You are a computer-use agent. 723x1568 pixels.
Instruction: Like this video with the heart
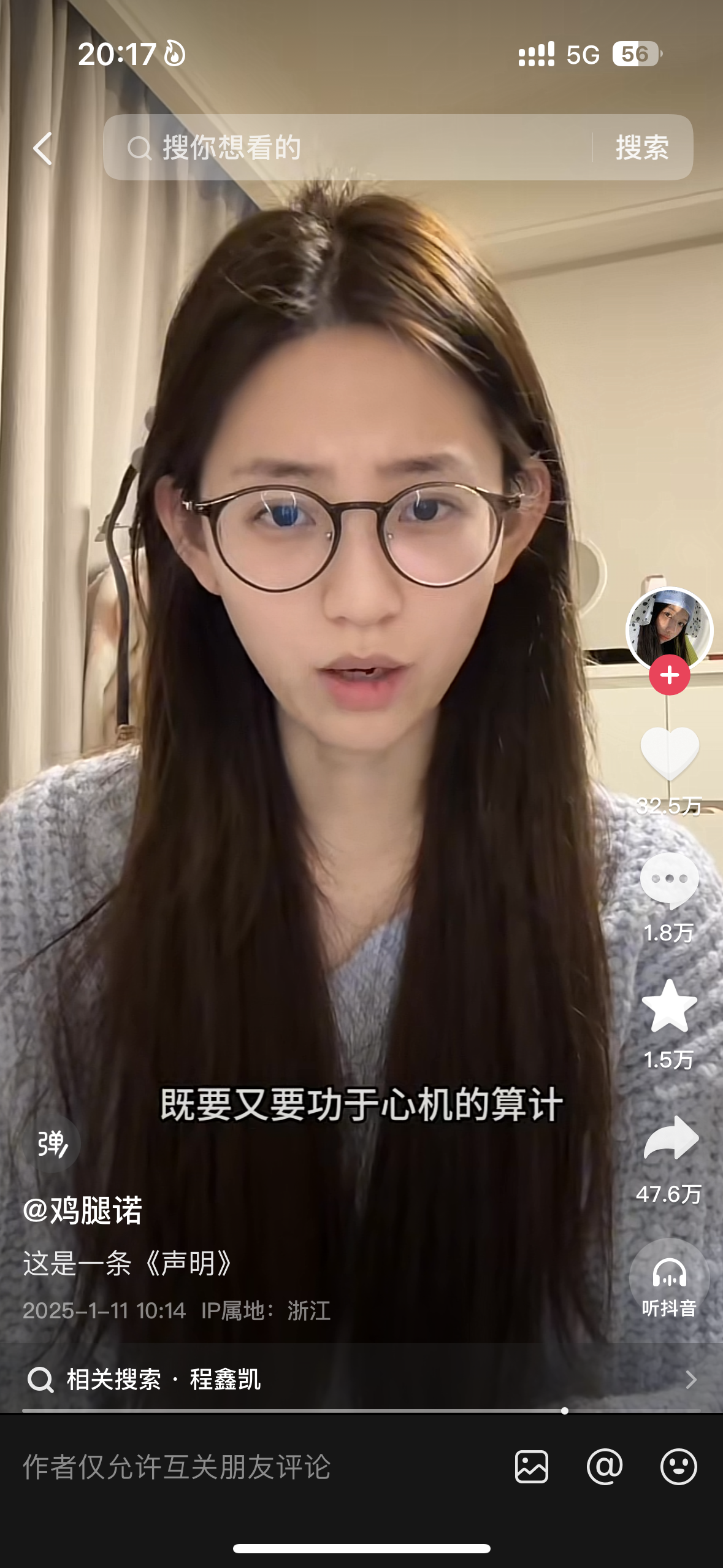(x=670, y=753)
